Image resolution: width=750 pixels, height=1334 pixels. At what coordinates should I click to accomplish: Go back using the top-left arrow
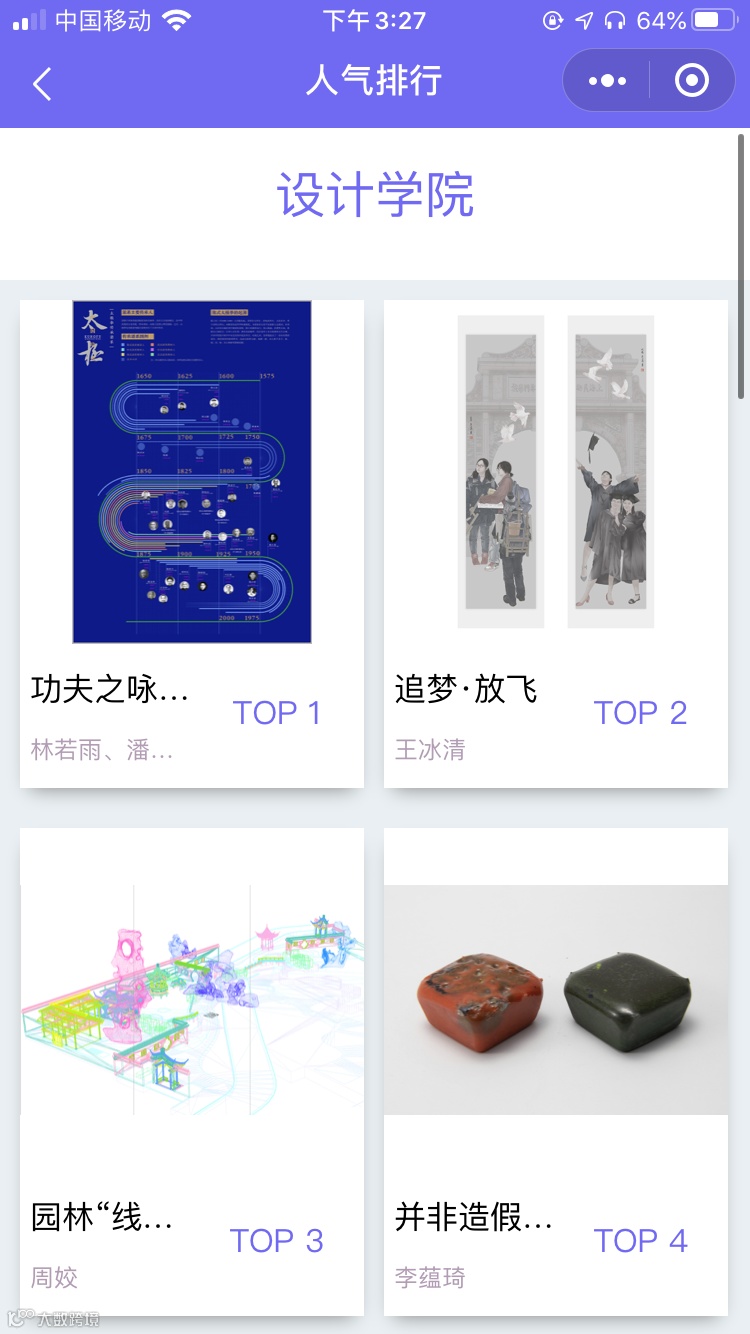point(42,84)
